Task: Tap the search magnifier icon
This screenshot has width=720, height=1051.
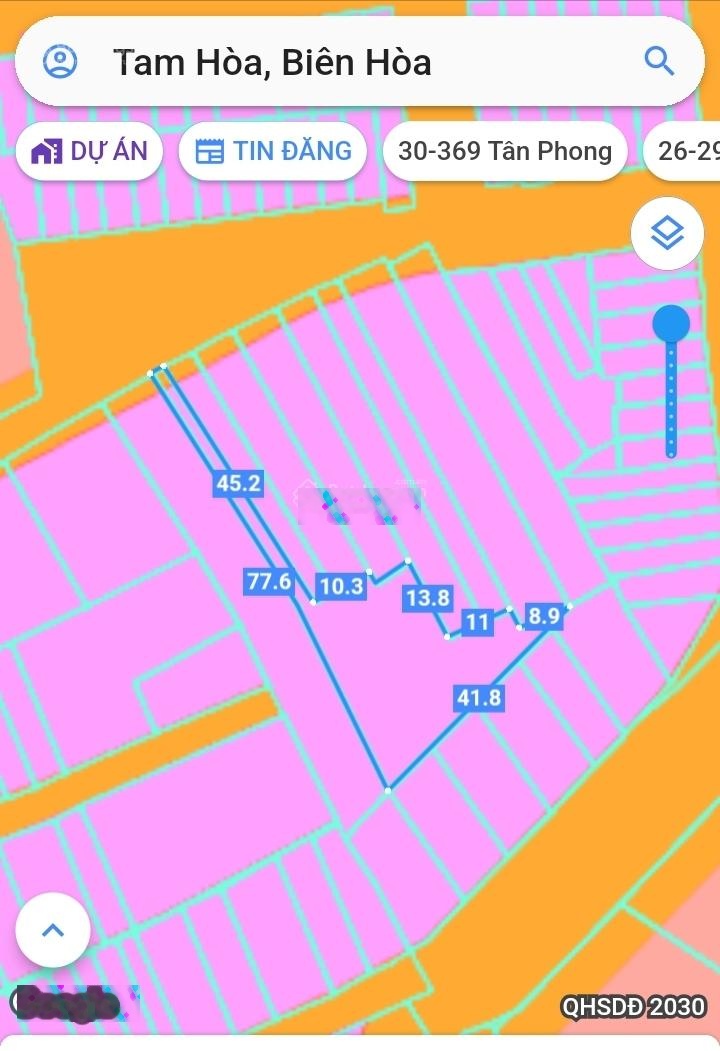Action: point(659,62)
